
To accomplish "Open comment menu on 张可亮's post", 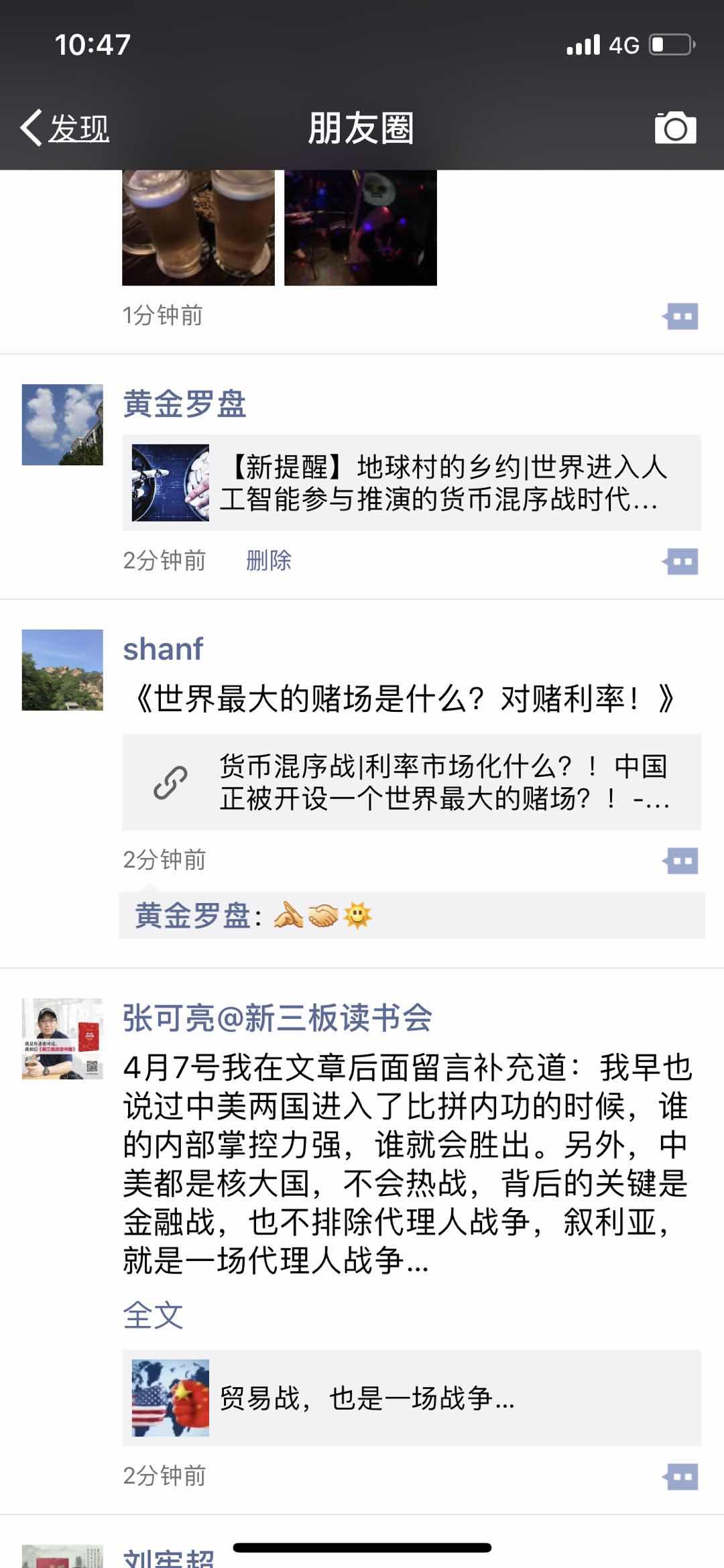I will click(681, 1476).
